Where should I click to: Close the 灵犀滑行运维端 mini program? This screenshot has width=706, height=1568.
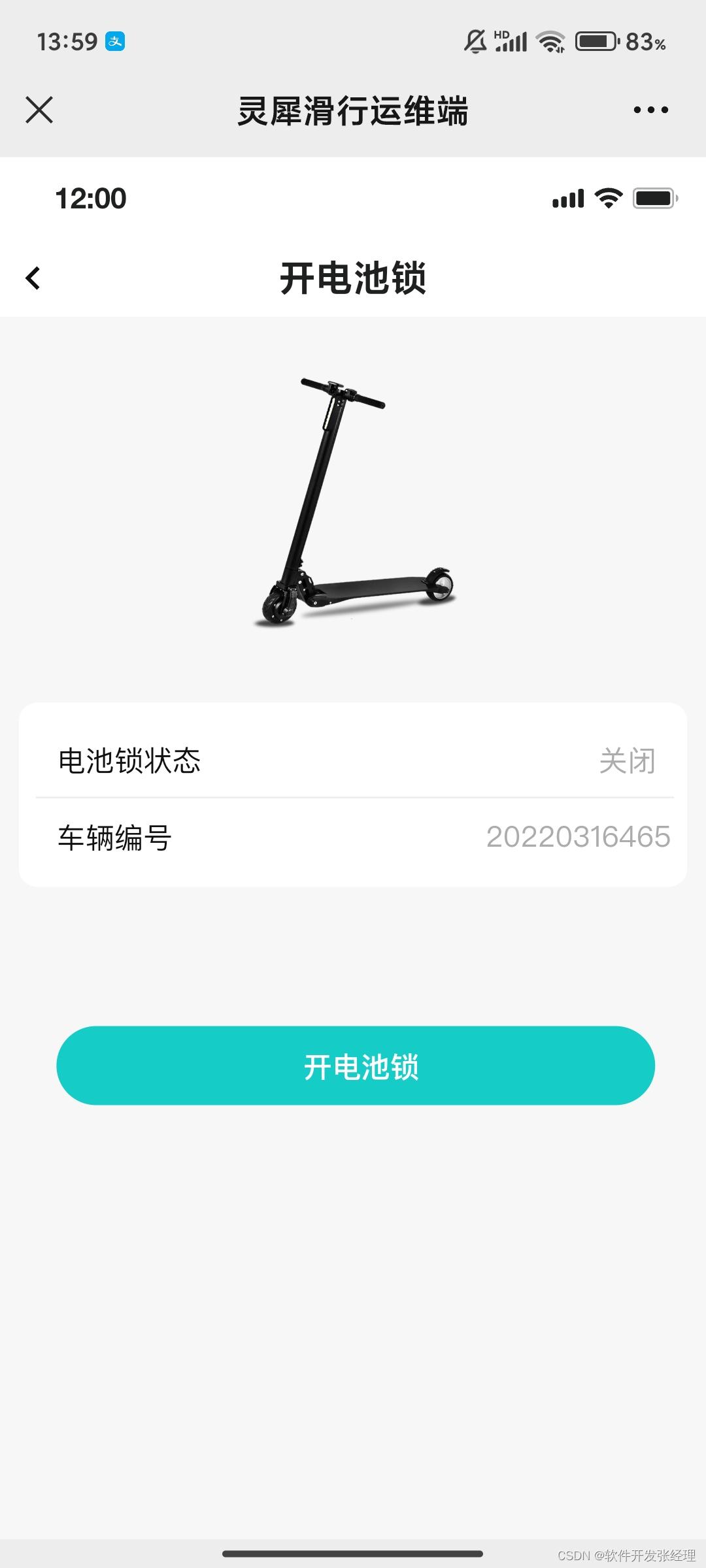(39, 110)
